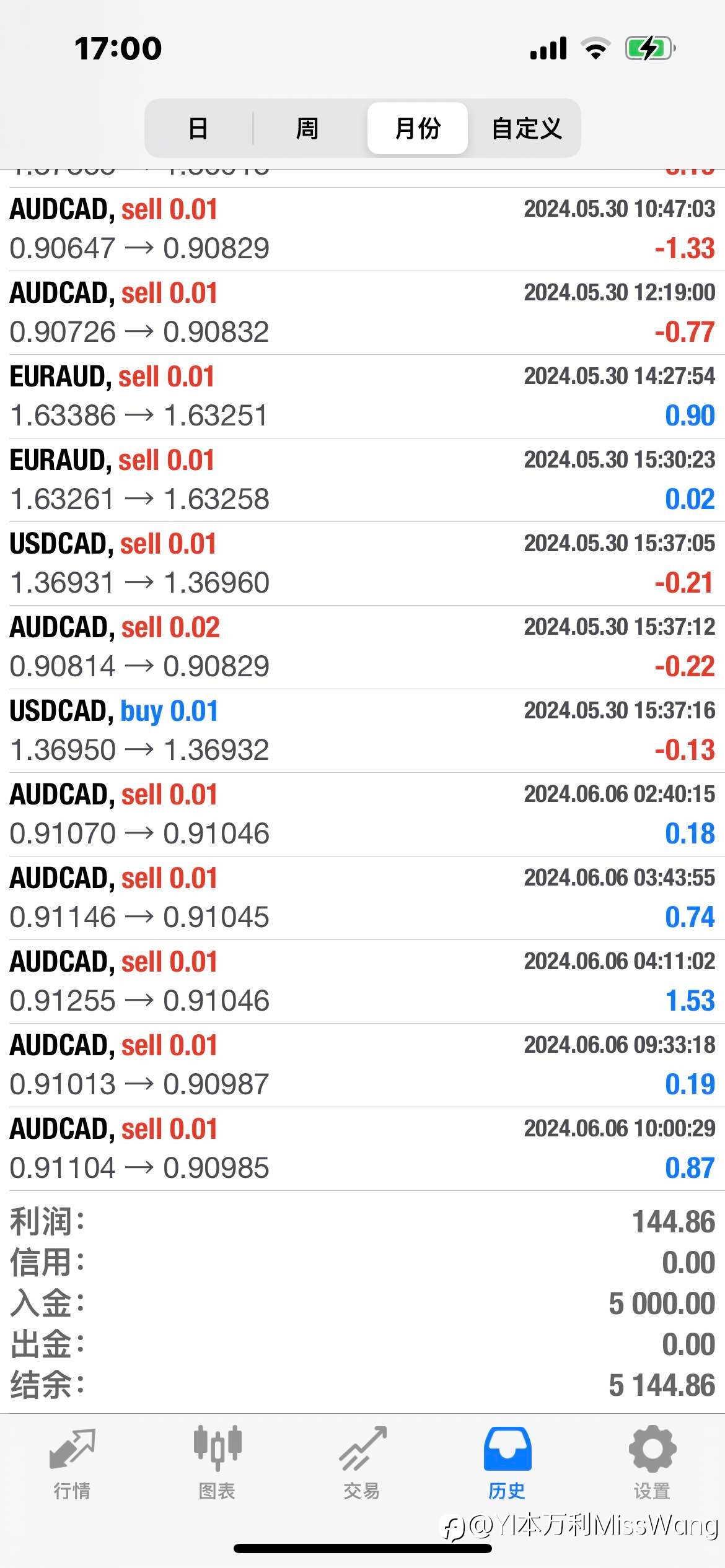Open the EURAUD trade closed at 15:30:23
The height and width of the screenshot is (1568, 725).
(x=362, y=480)
